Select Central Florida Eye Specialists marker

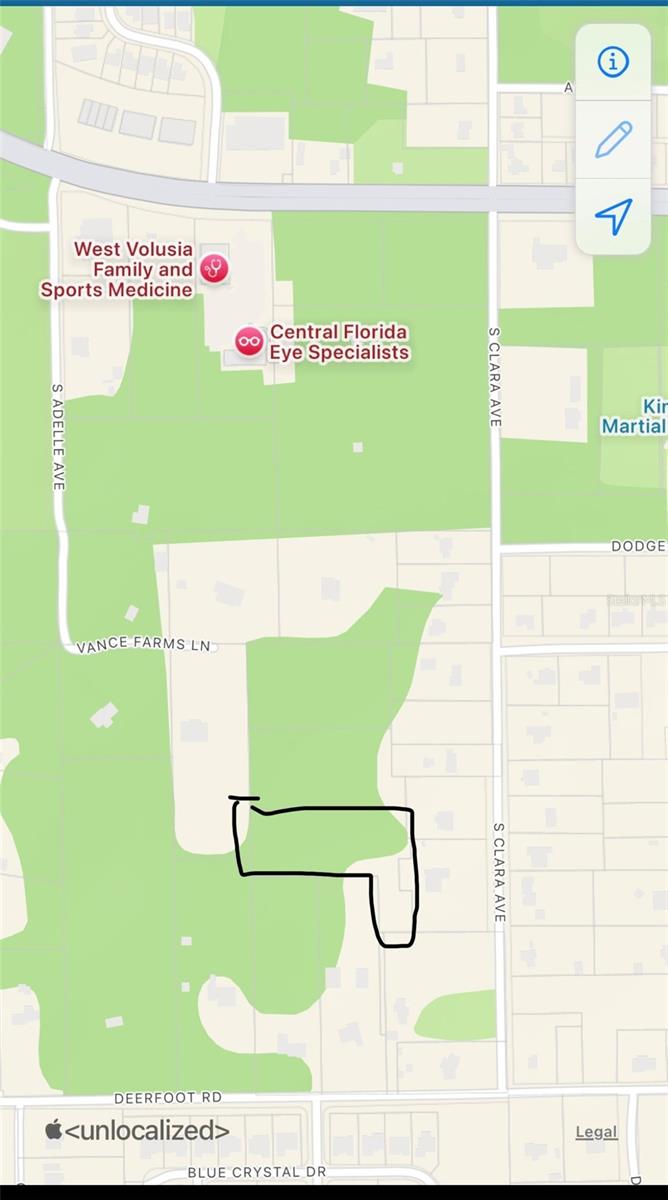click(249, 341)
